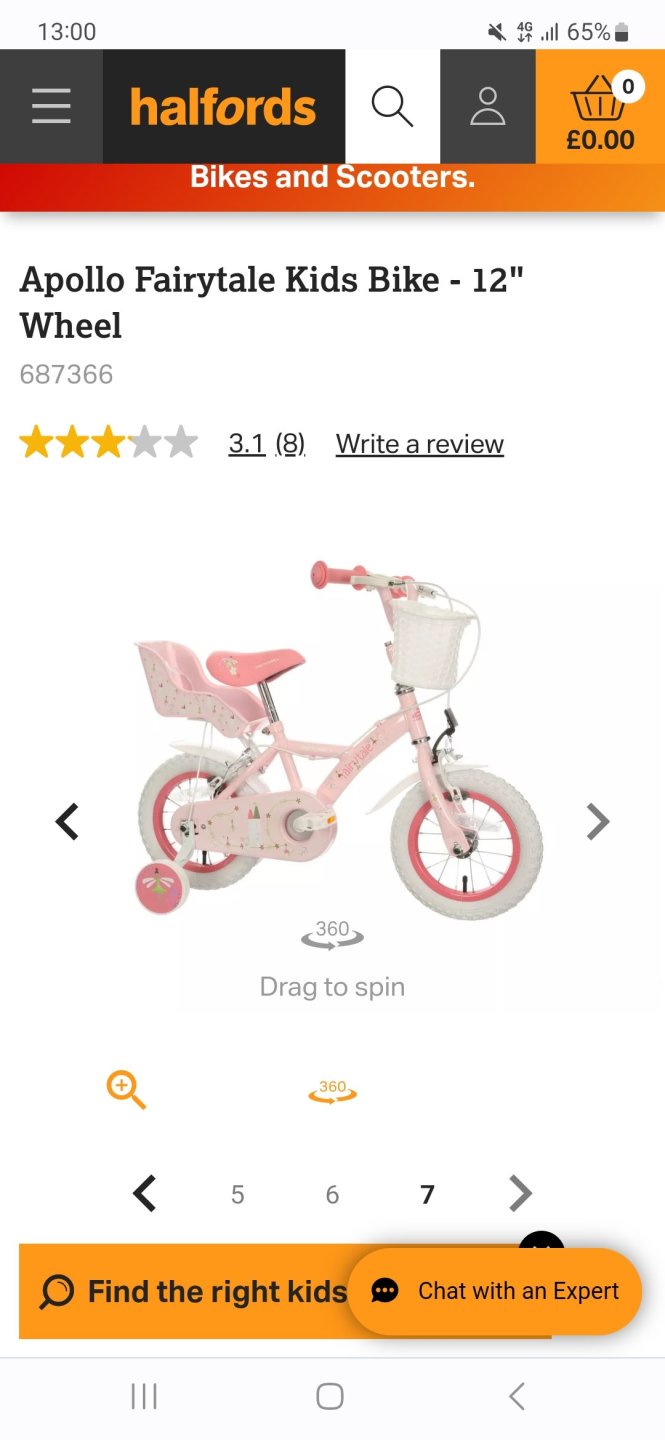Go back using system navigation
The width and height of the screenshot is (665, 1440).
click(x=516, y=1396)
